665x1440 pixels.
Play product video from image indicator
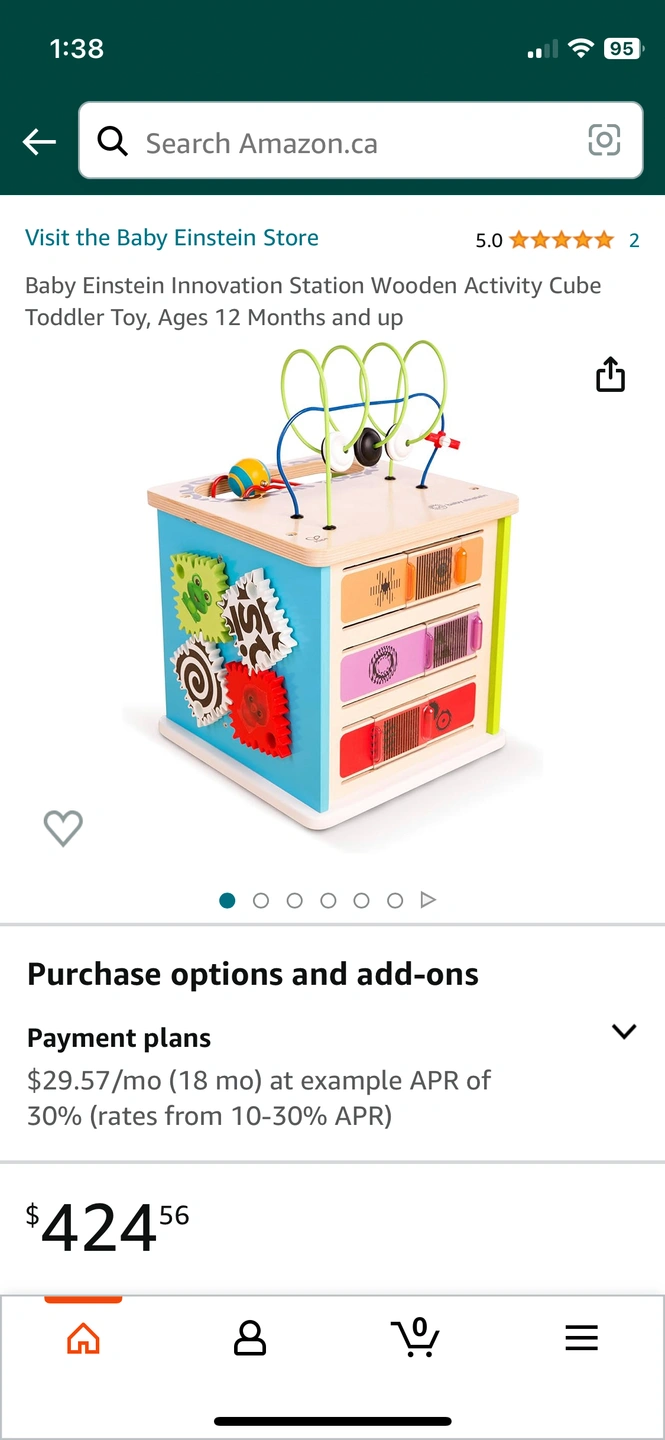coord(428,900)
